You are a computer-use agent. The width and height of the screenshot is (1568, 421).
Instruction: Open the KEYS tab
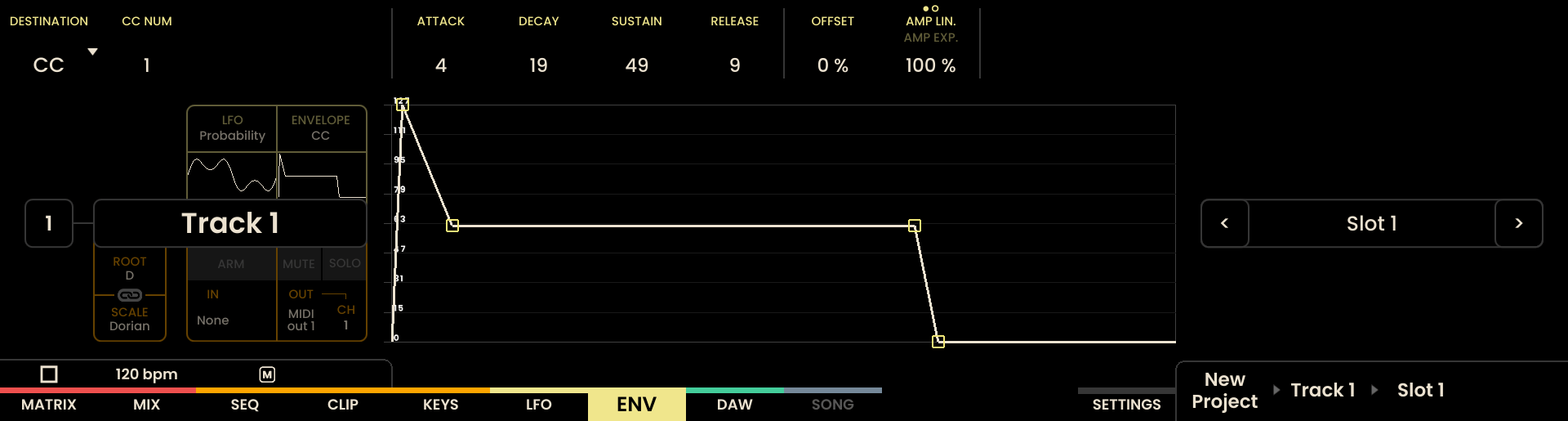point(441,405)
